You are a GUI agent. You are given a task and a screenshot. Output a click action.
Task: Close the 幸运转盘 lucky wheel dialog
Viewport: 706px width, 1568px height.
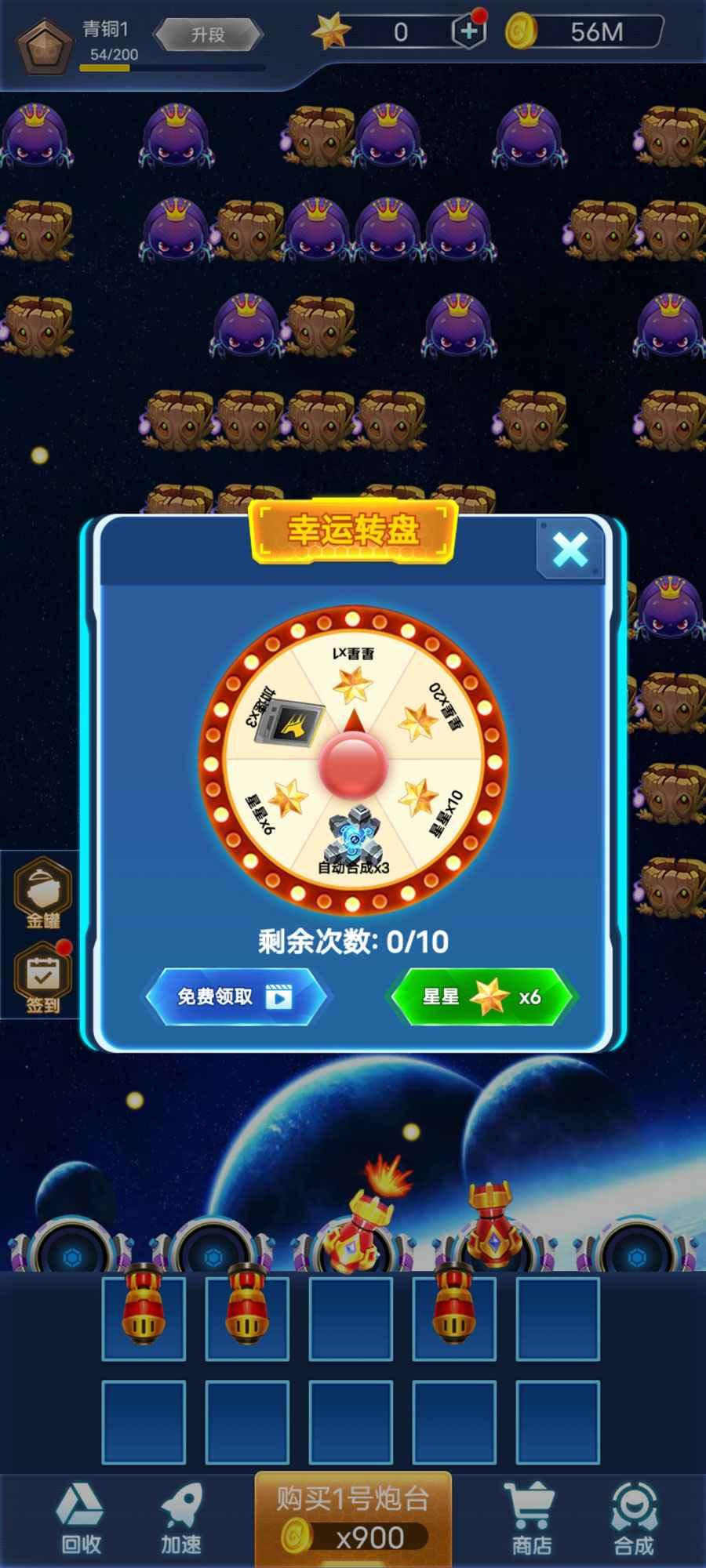coord(570,549)
